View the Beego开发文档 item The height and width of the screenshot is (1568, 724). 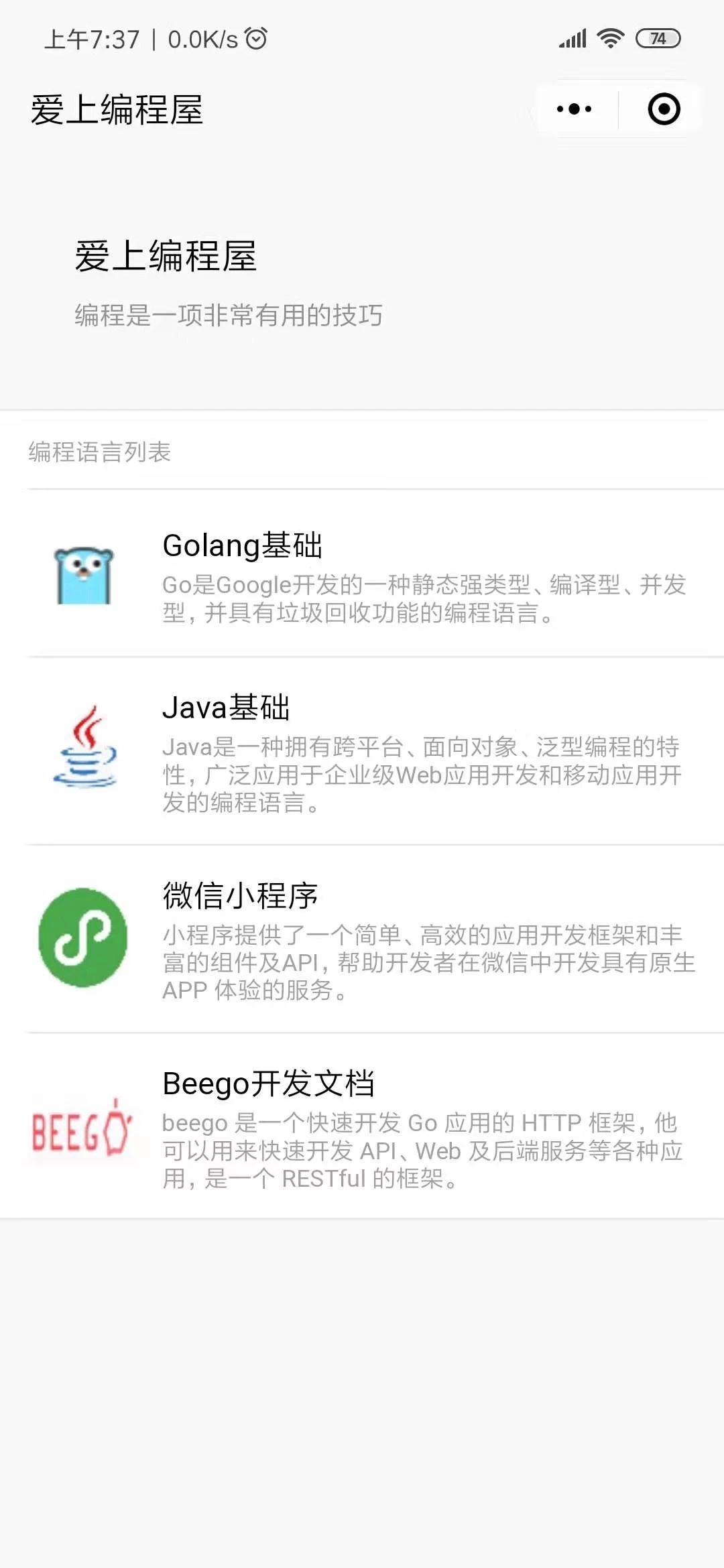pyautogui.click(x=362, y=1126)
